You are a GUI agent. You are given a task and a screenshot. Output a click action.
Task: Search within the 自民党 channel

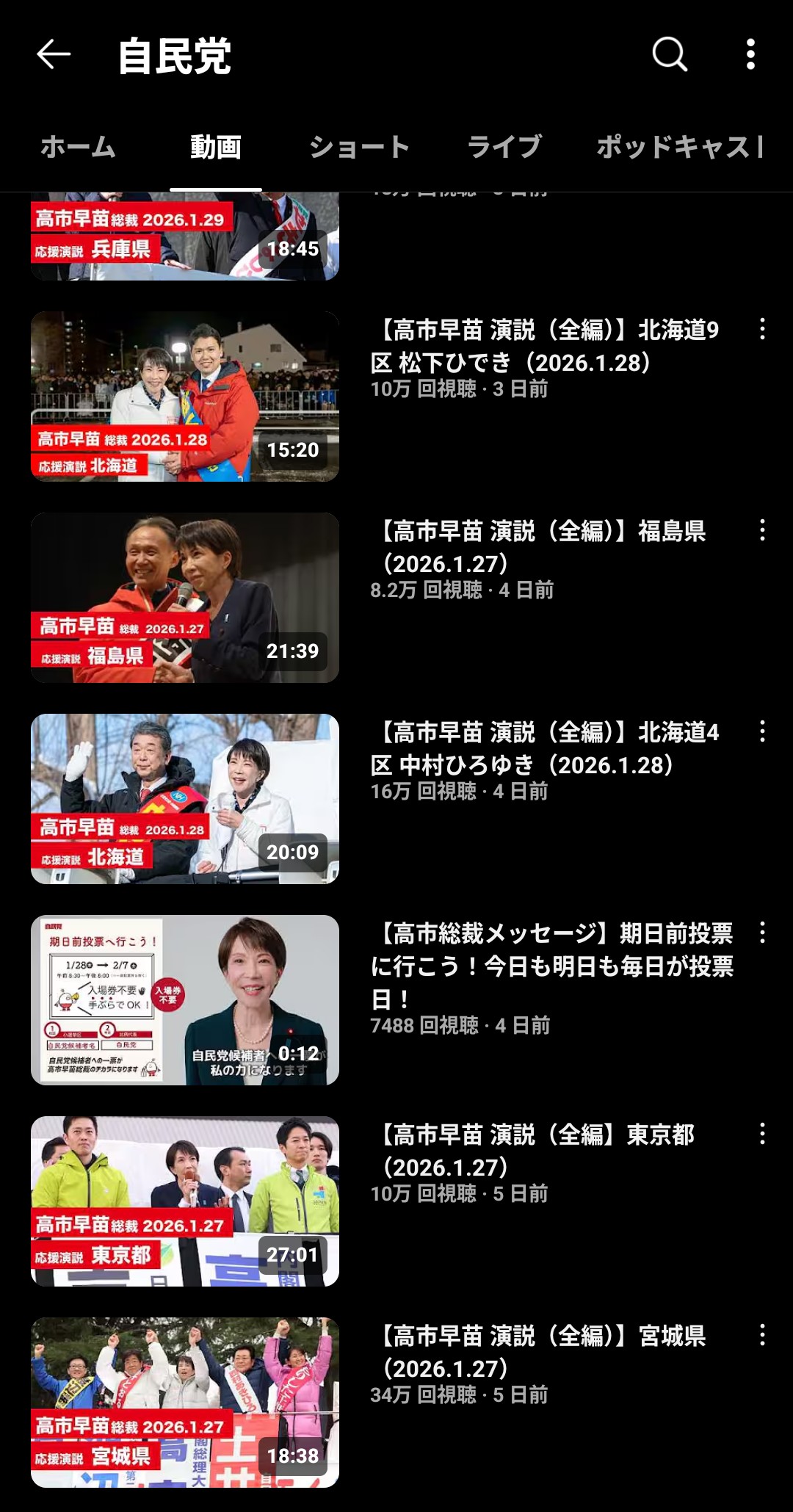670,54
